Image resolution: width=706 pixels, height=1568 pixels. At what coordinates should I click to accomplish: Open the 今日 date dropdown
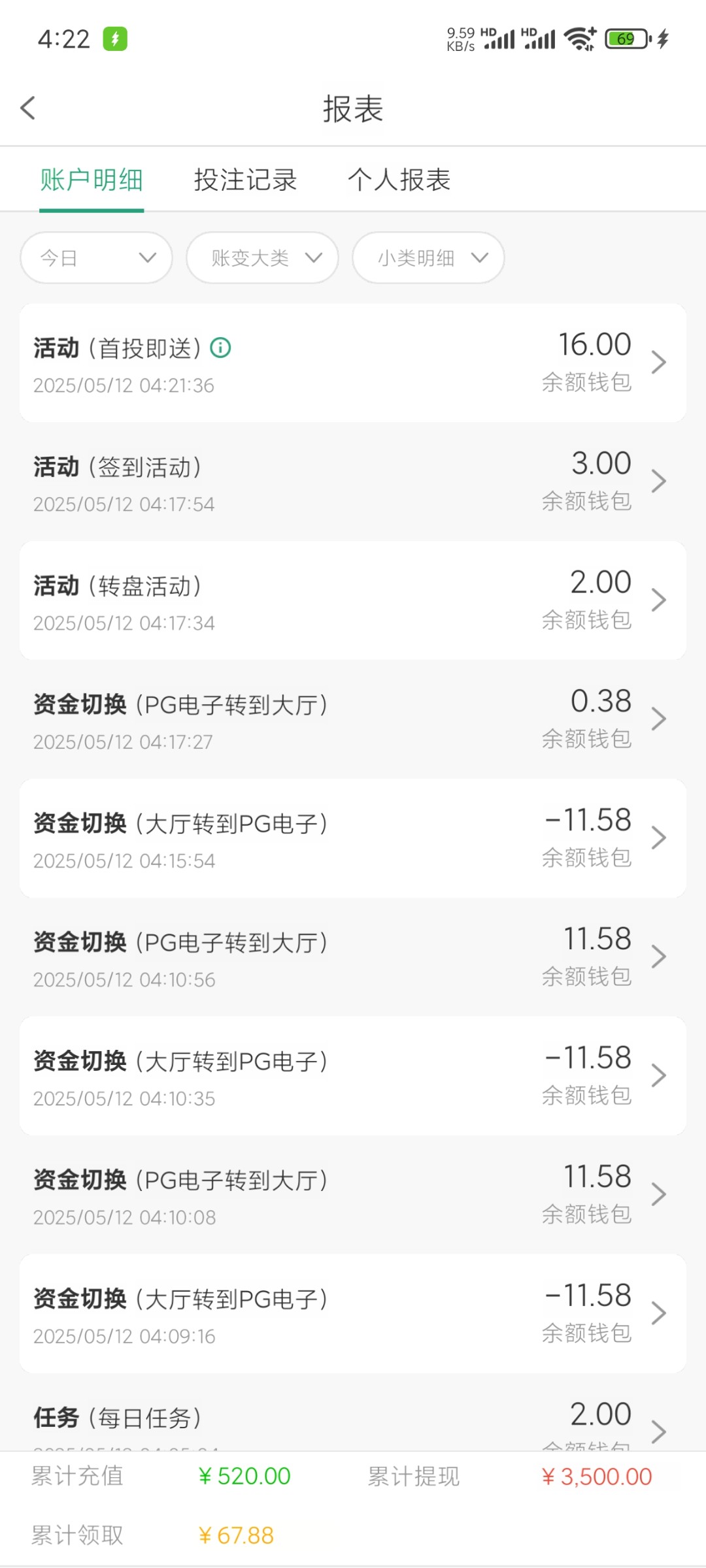pos(96,258)
